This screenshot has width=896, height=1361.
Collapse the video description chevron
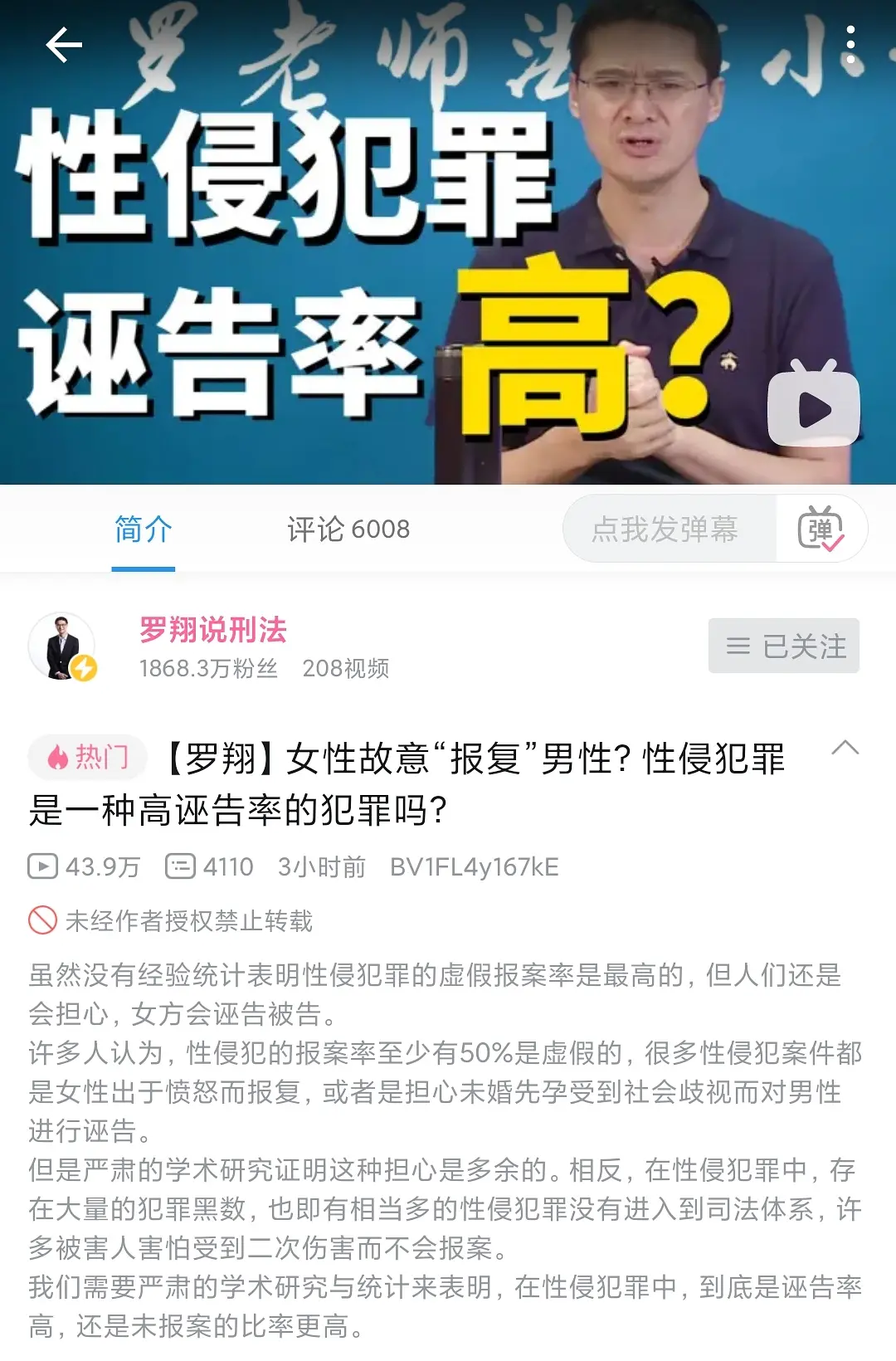845,747
